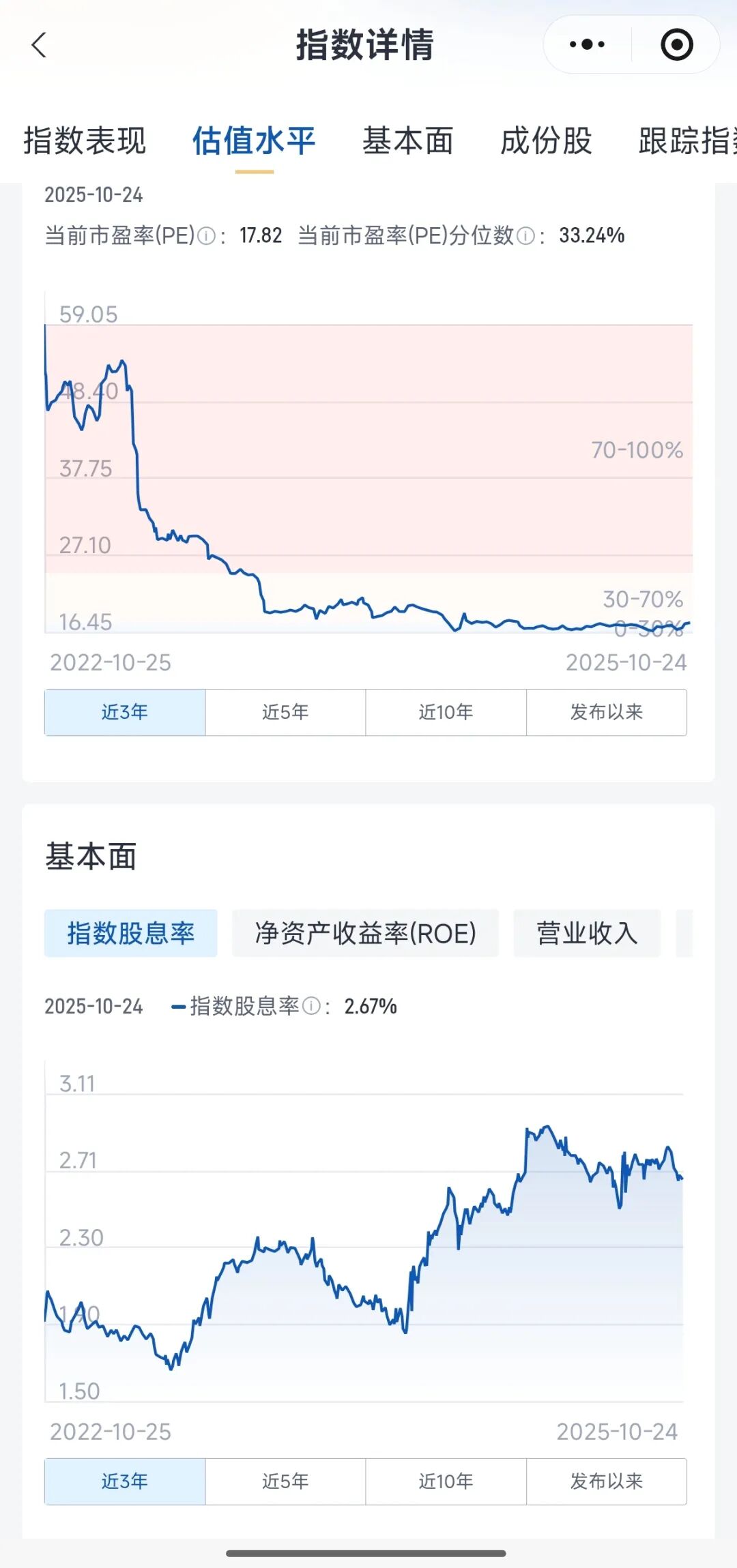Select the 估值水平 tab

pos(254,141)
